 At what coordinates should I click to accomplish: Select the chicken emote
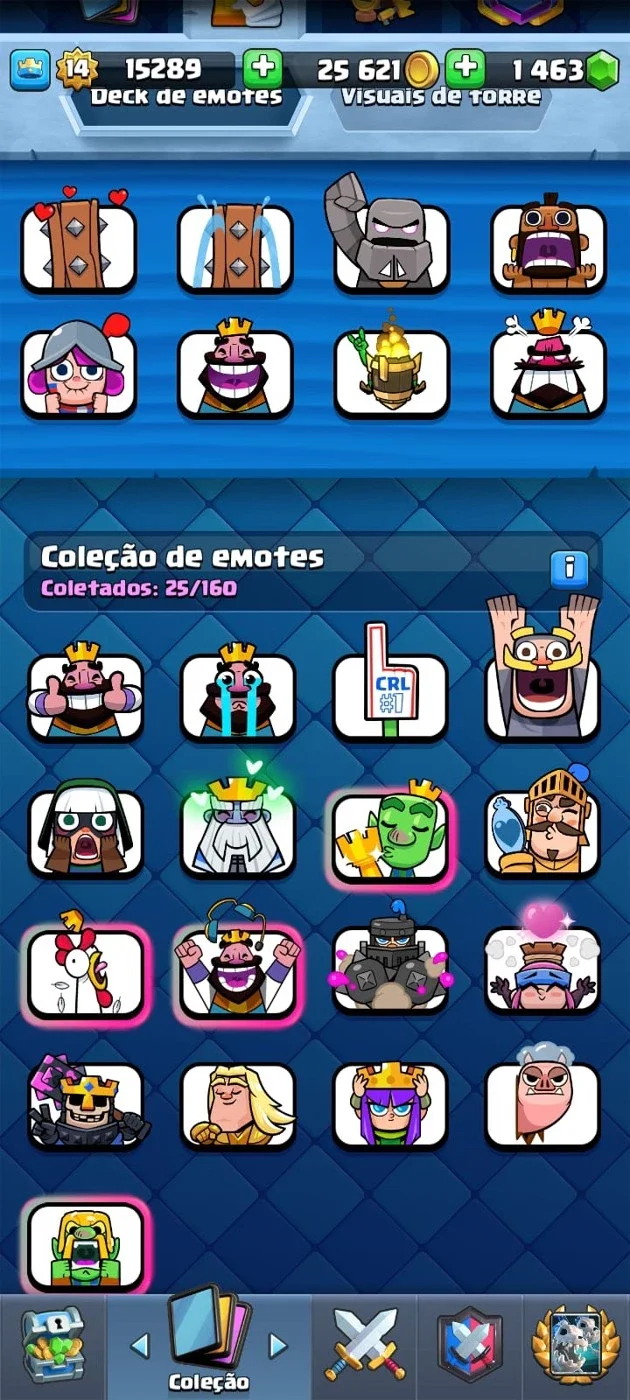tap(85, 968)
